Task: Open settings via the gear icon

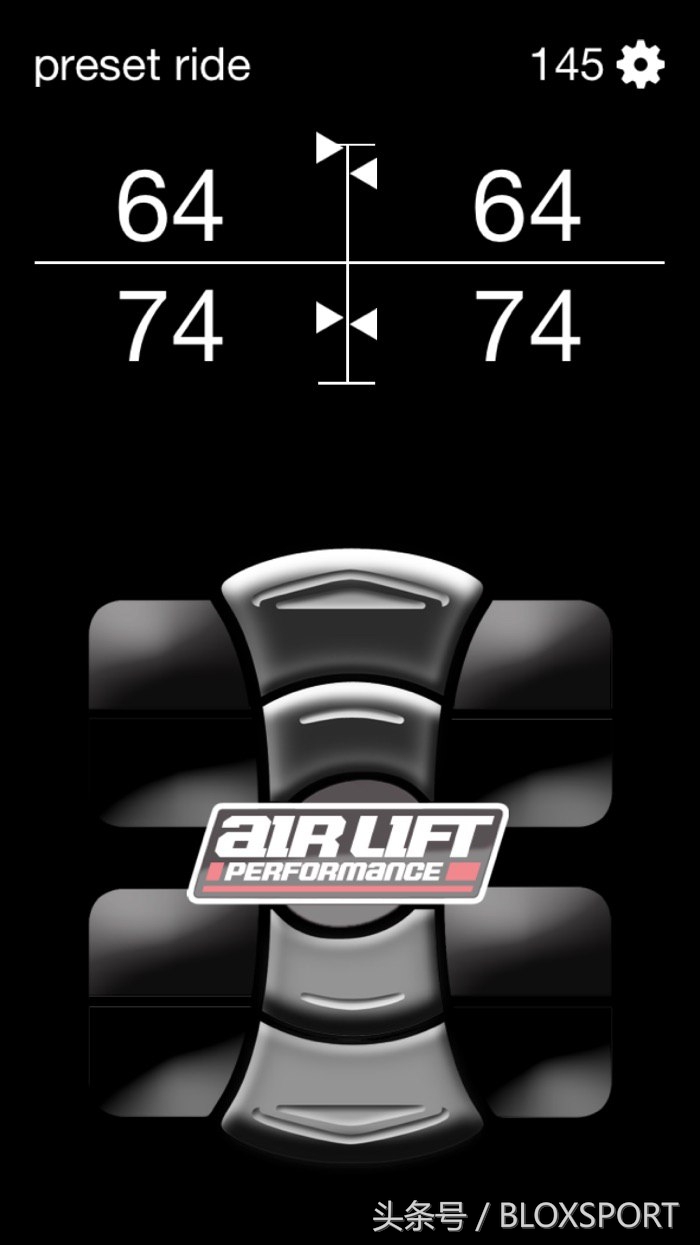Action: [x=641, y=66]
